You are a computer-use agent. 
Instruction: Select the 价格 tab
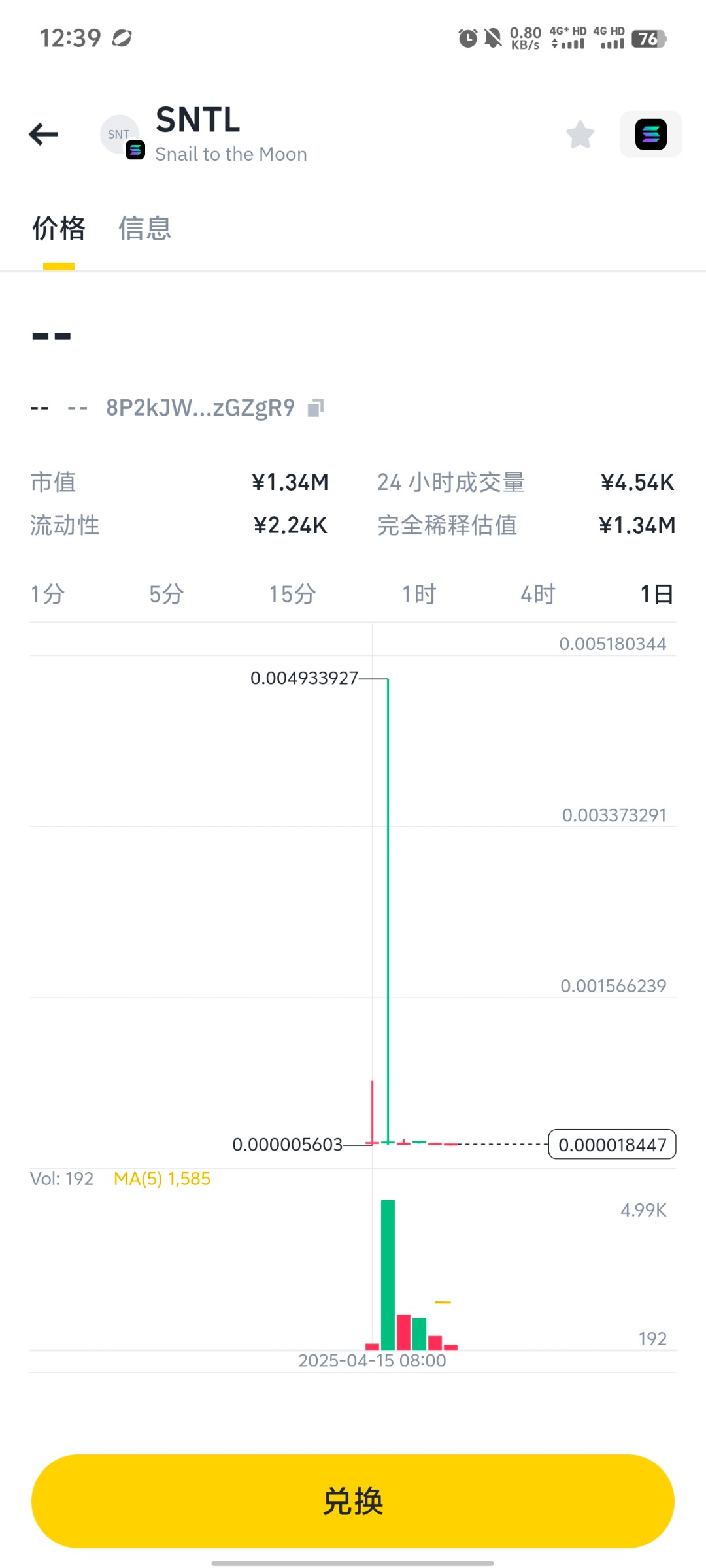click(59, 229)
